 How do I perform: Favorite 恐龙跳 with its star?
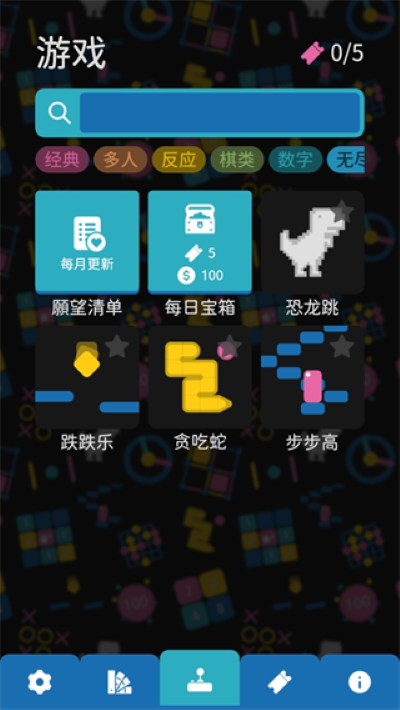point(342,211)
